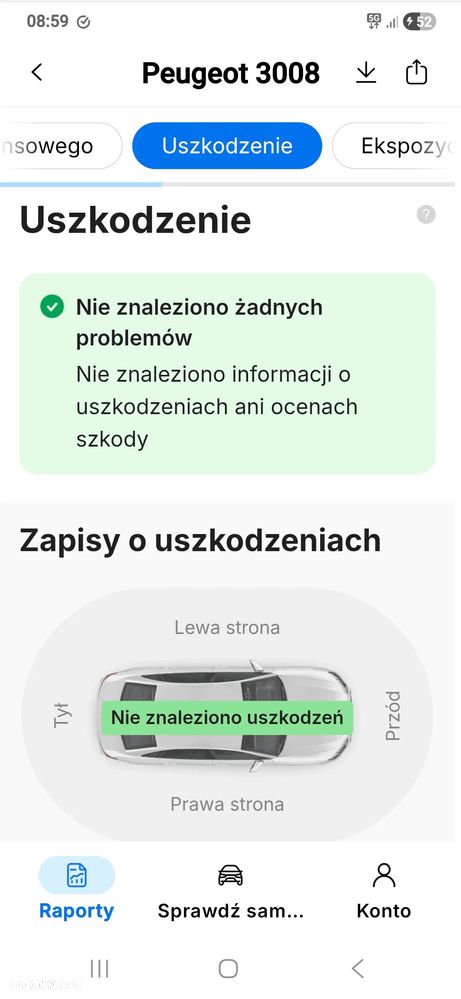Switch to the Ekspozycja tab chip
461x999 pixels.
point(395,146)
